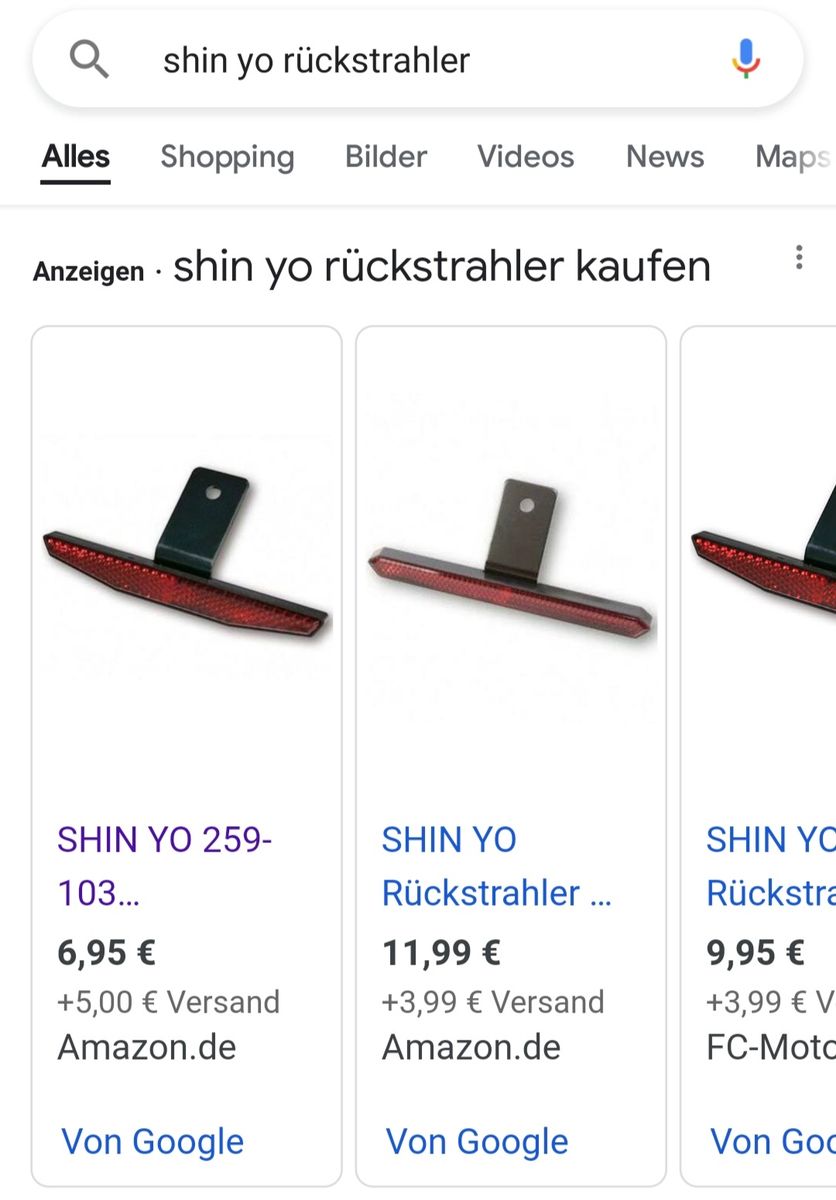836x1200 pixels.
Task: Tap Von Google under the 6,95 € product
Action: [x=153, y=1141]
